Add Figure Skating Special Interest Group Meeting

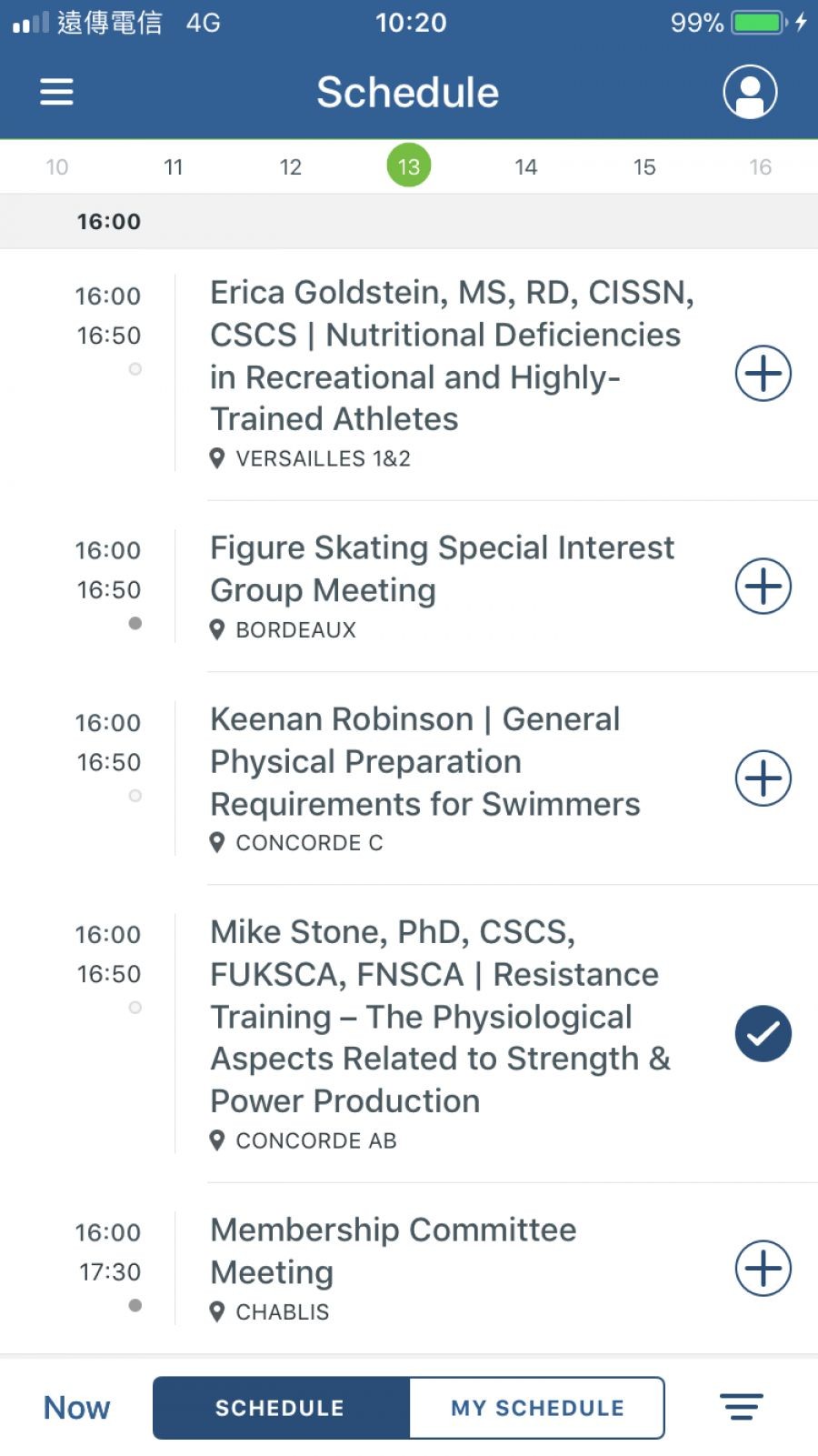pyautogui.click(x=763, y=586)
